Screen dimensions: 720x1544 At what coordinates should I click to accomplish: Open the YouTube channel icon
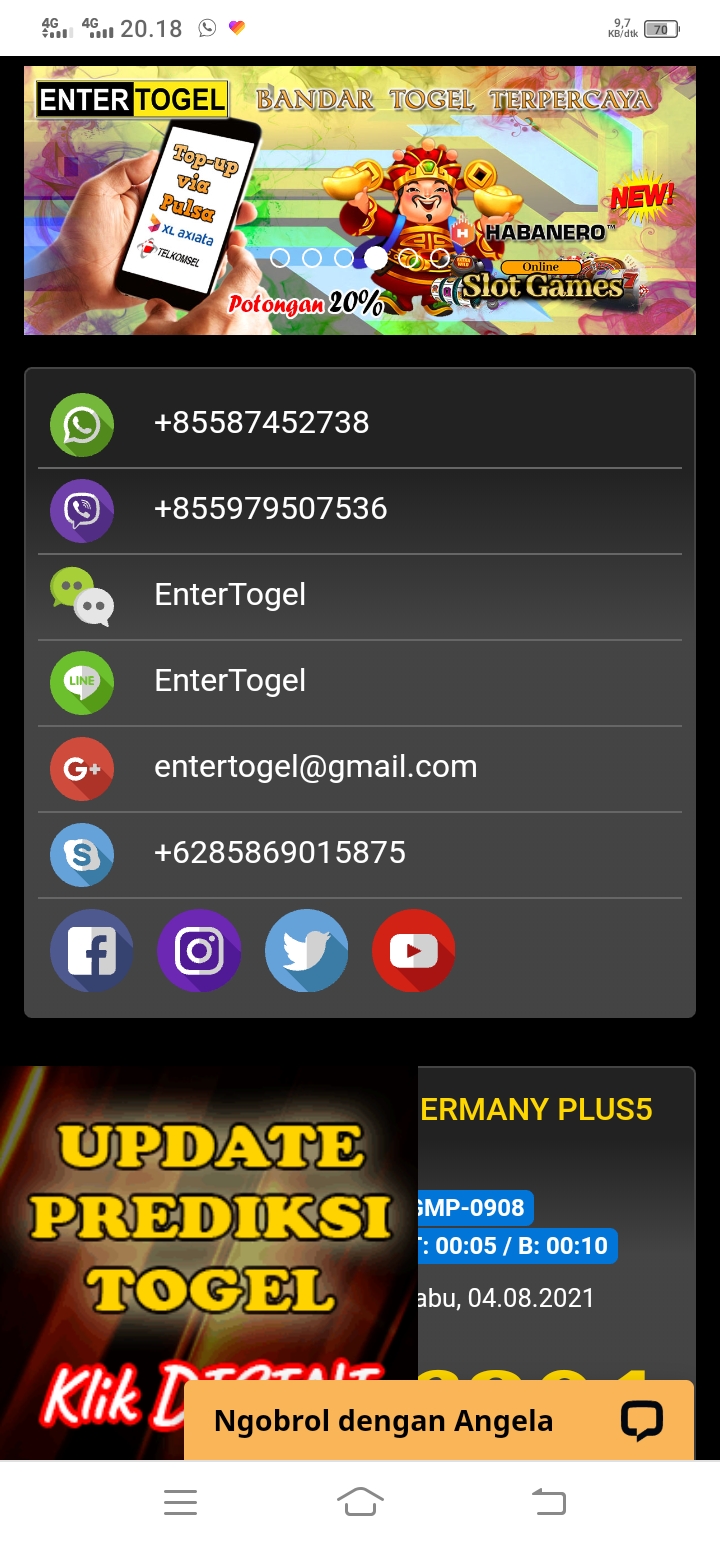[414, 951]
